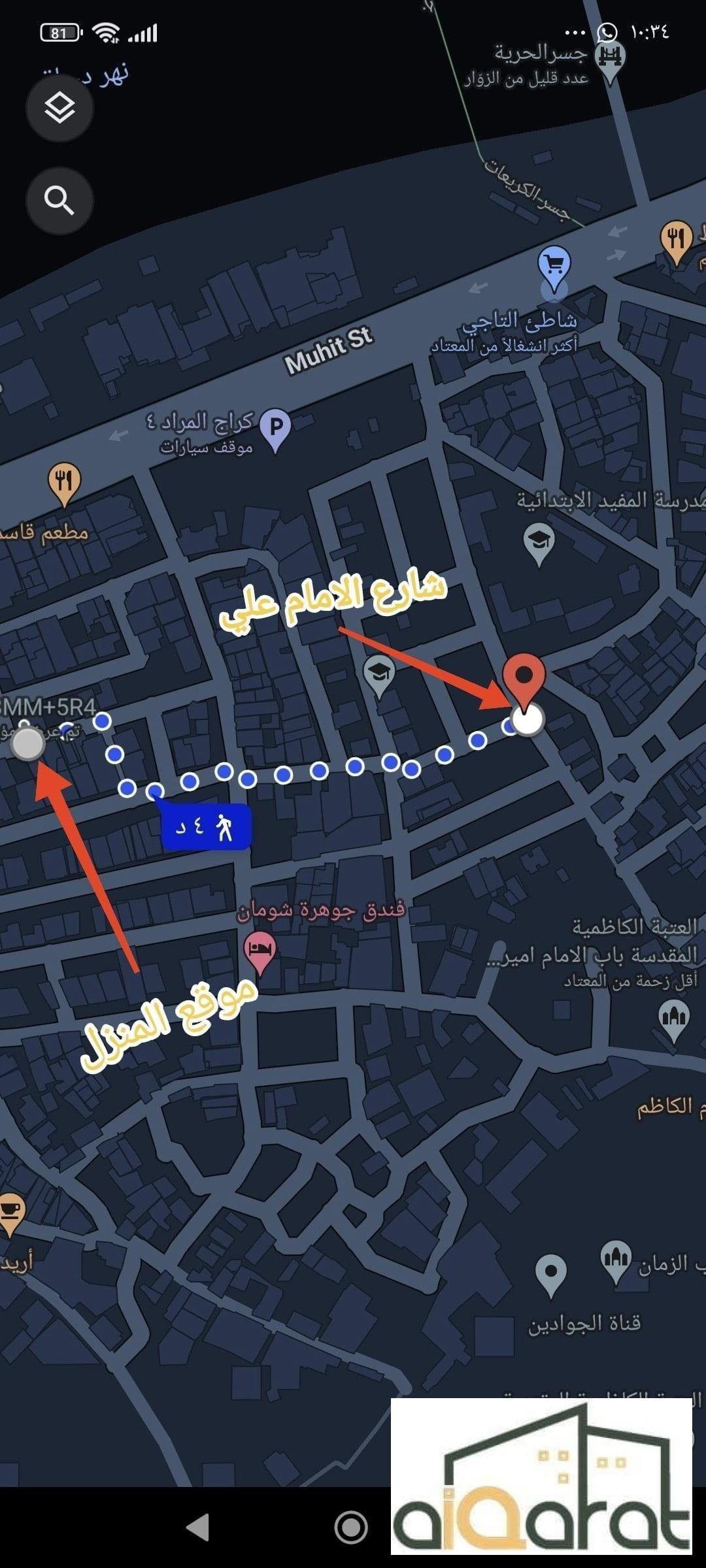The width and height of the screenshot is (706, 1568).
Task: Tap the search magnifier button
Action: click(x=59, y=201)
